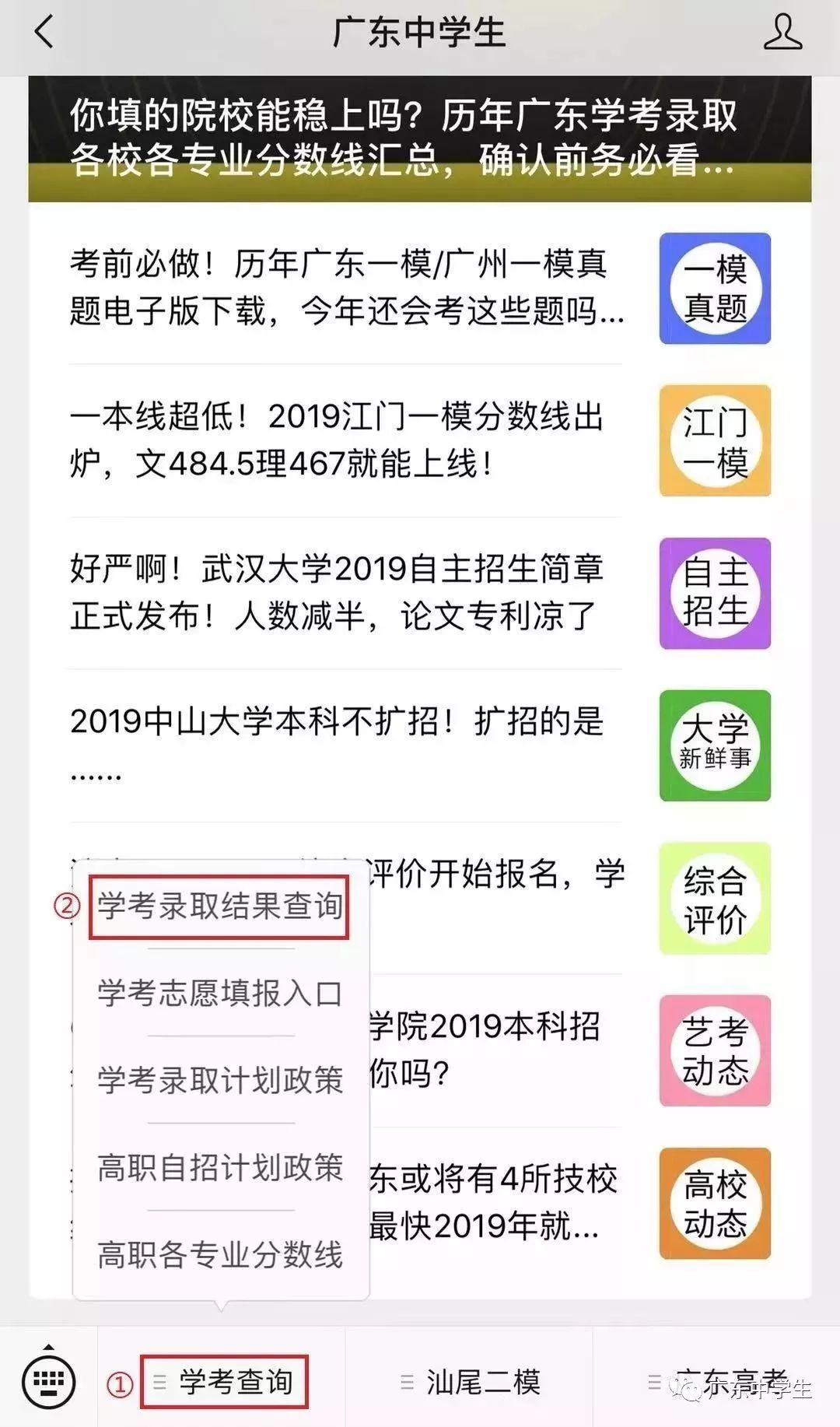This screenshot has height=1427, width=840.
Task: Open the 高校动态 article
Action: 715,1203
